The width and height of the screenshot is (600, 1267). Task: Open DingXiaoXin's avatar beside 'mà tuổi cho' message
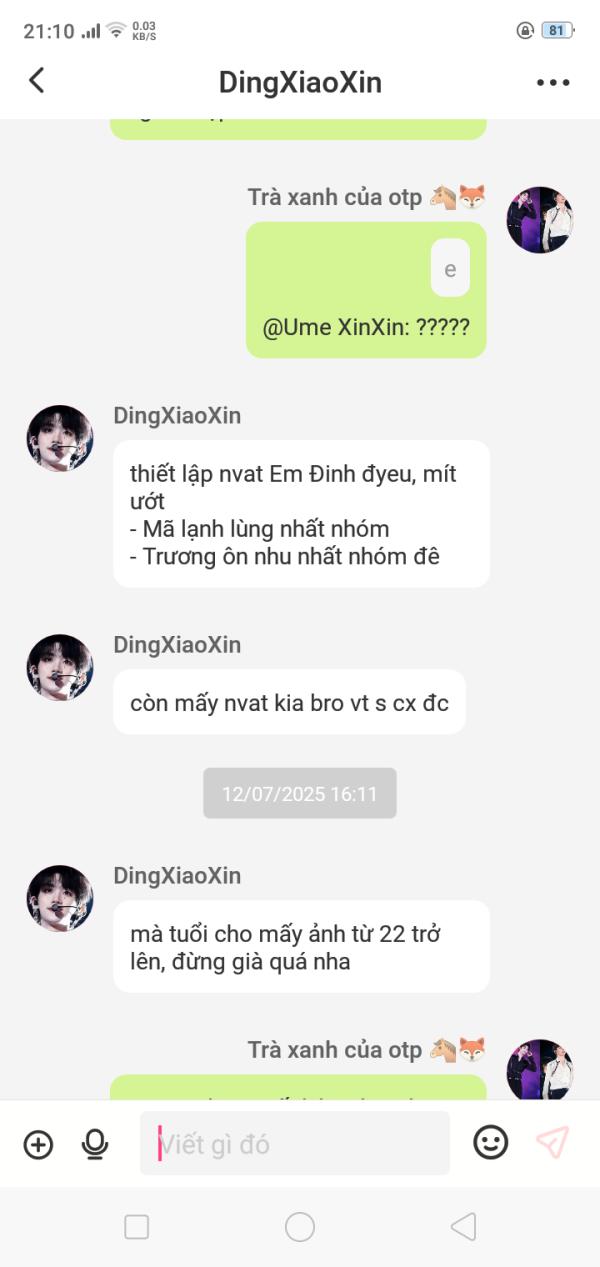pos(60,898)
